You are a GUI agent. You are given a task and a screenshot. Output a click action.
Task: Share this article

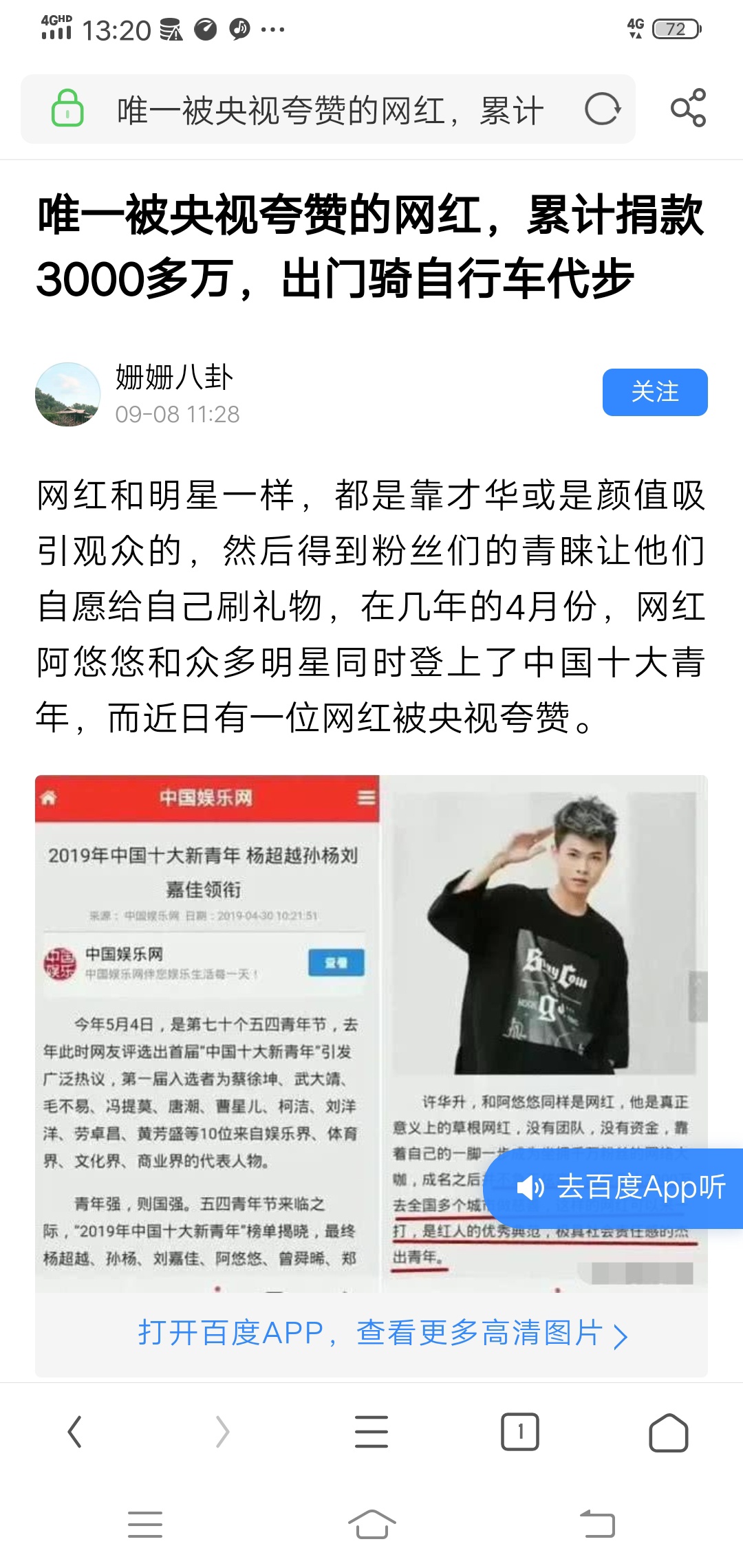(x=688, y=108)
